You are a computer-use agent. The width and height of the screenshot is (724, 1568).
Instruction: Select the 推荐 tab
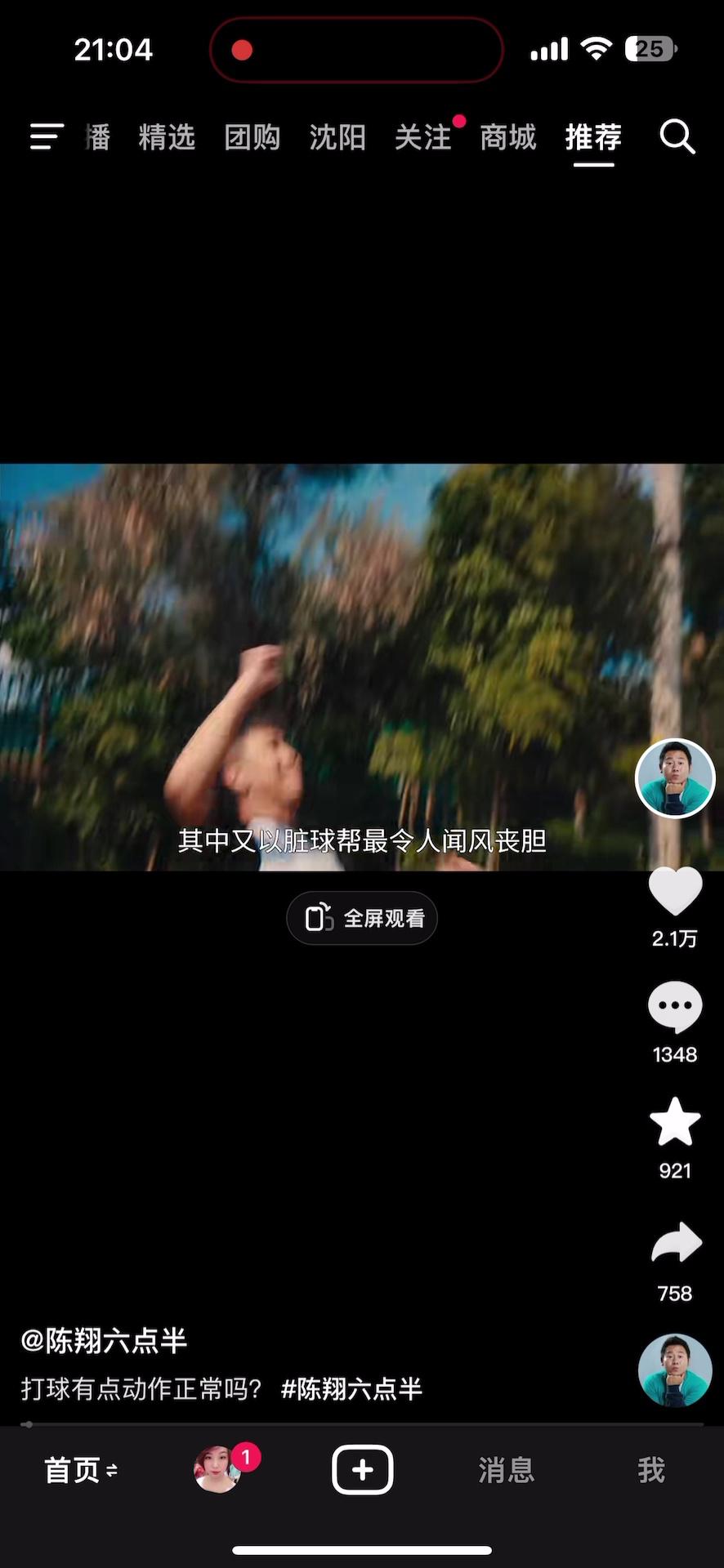(593, 137)
